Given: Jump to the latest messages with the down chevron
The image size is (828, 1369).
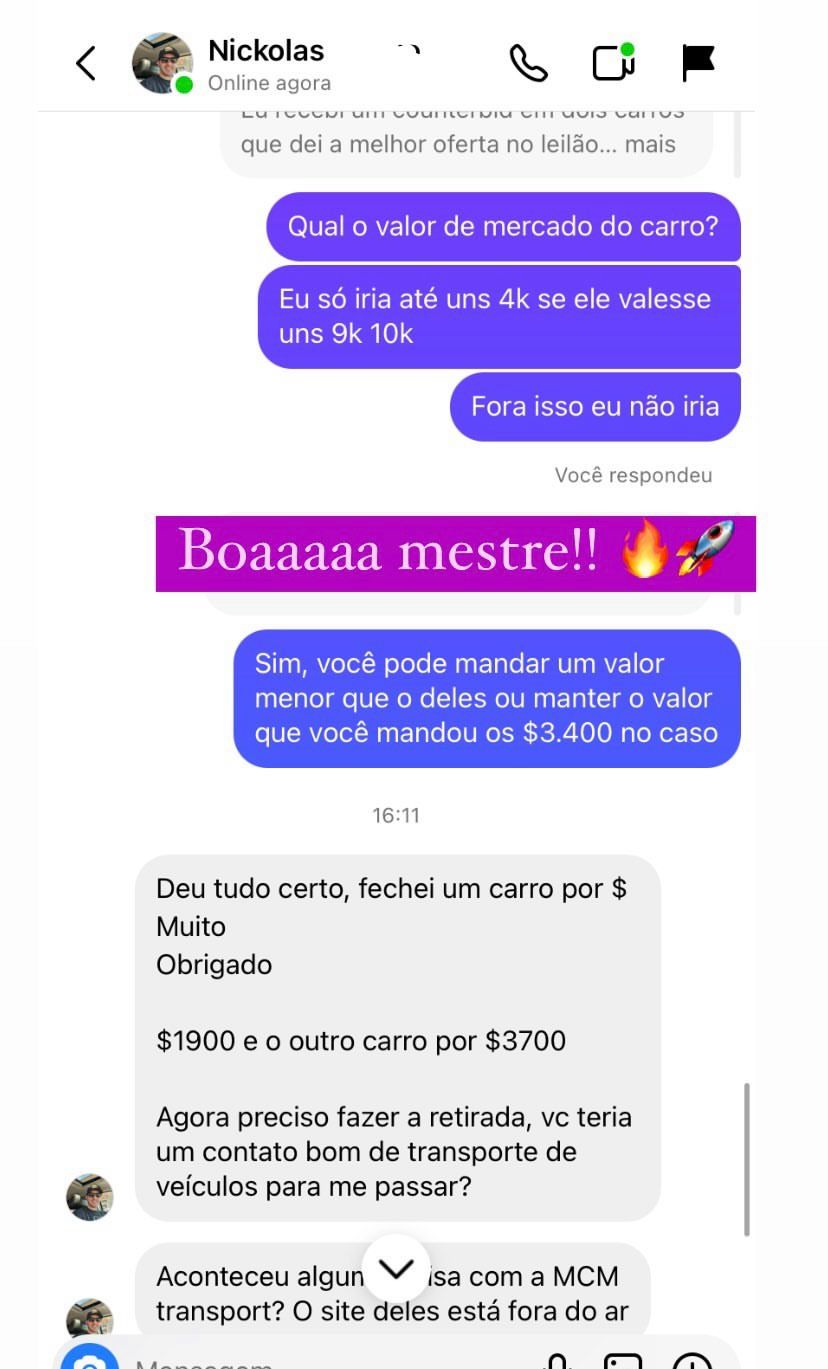Looking at the screenshot, I should pyautogui.click(x=396, y=1269).
